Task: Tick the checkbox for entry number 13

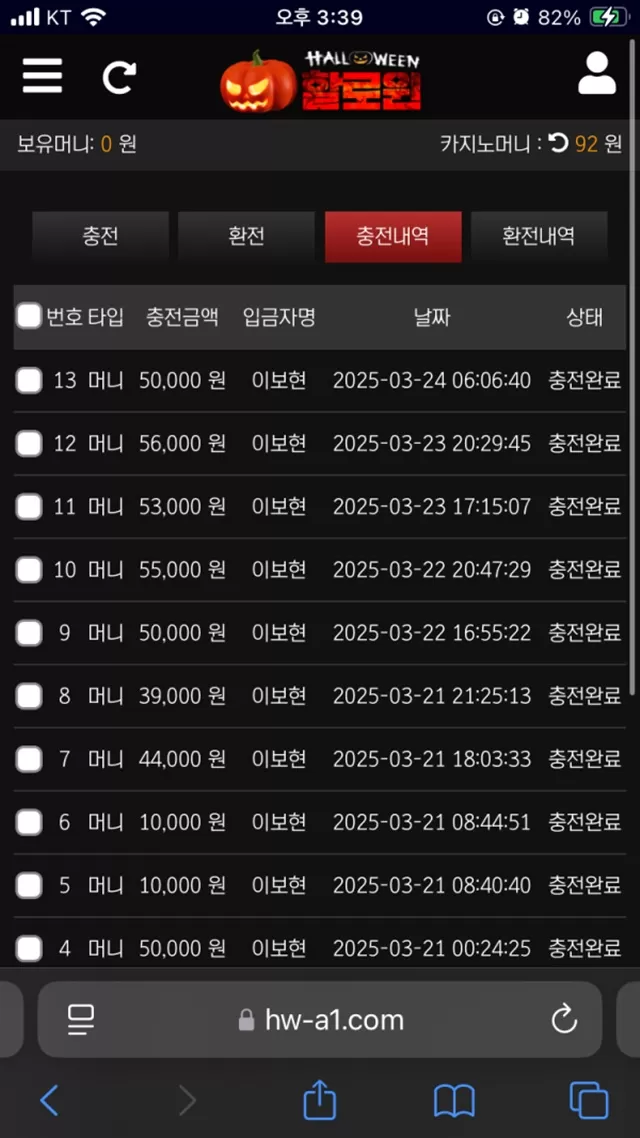Action: tap(29, 380)
